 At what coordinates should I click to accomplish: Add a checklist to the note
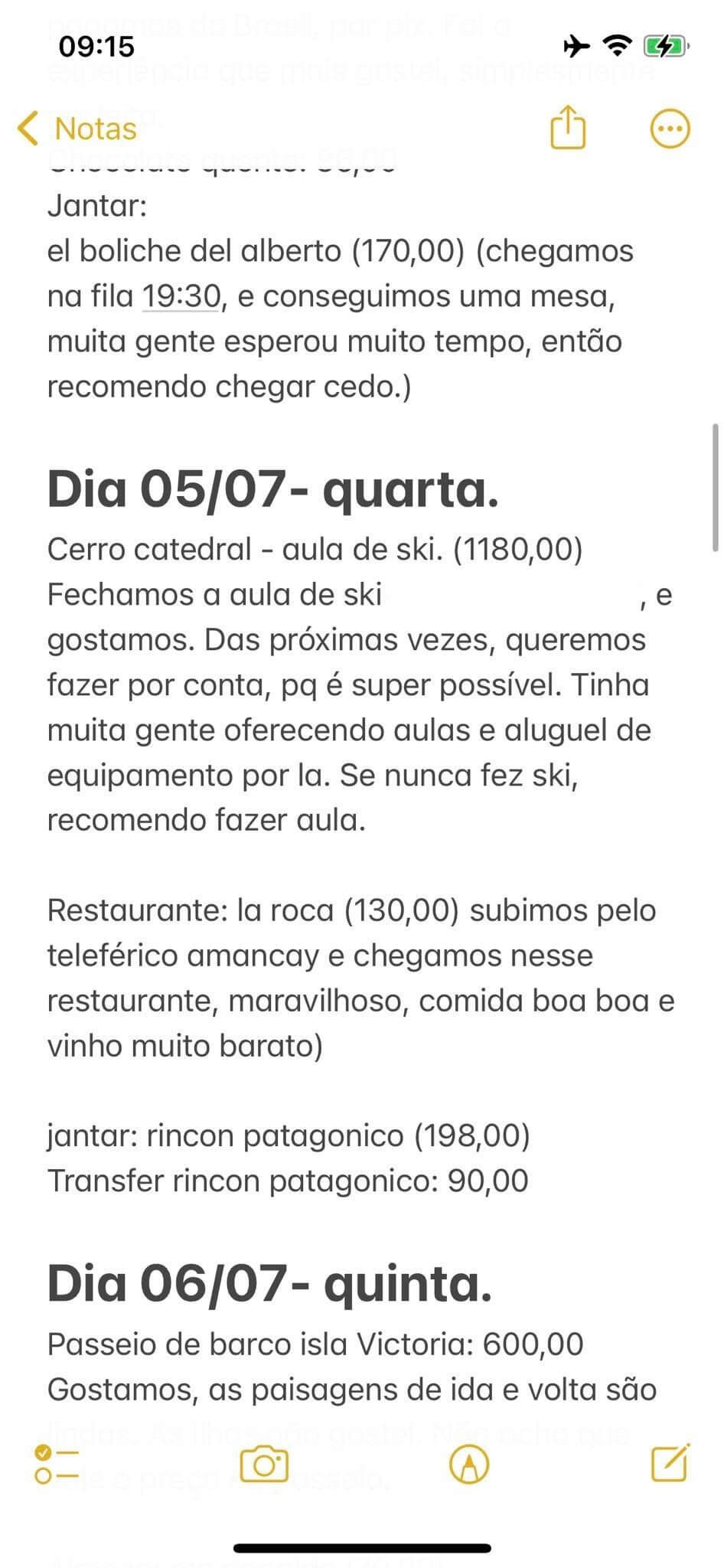click(57, 1465)
